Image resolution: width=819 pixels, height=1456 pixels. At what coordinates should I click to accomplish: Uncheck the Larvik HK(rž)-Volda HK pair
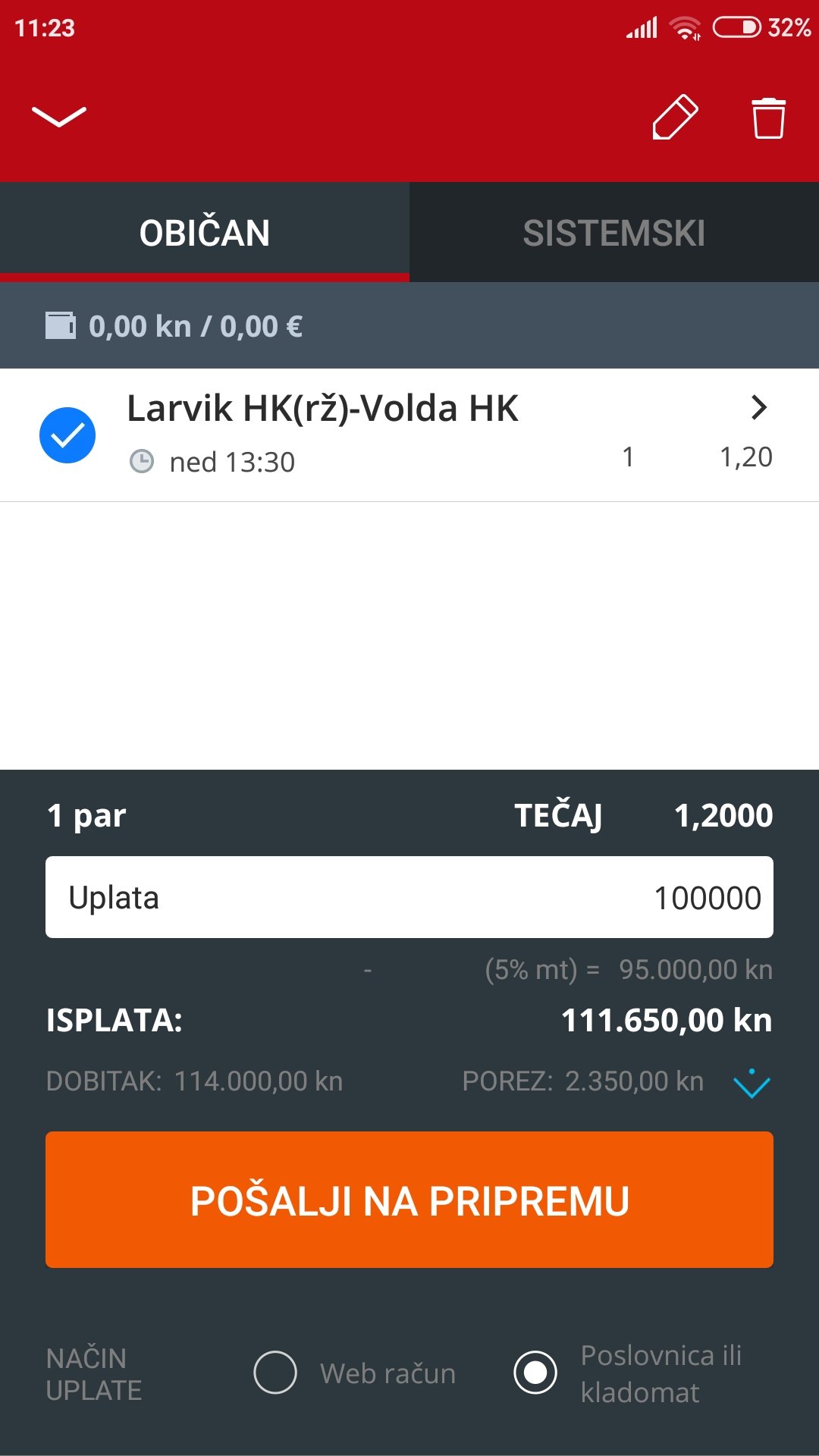67,435
